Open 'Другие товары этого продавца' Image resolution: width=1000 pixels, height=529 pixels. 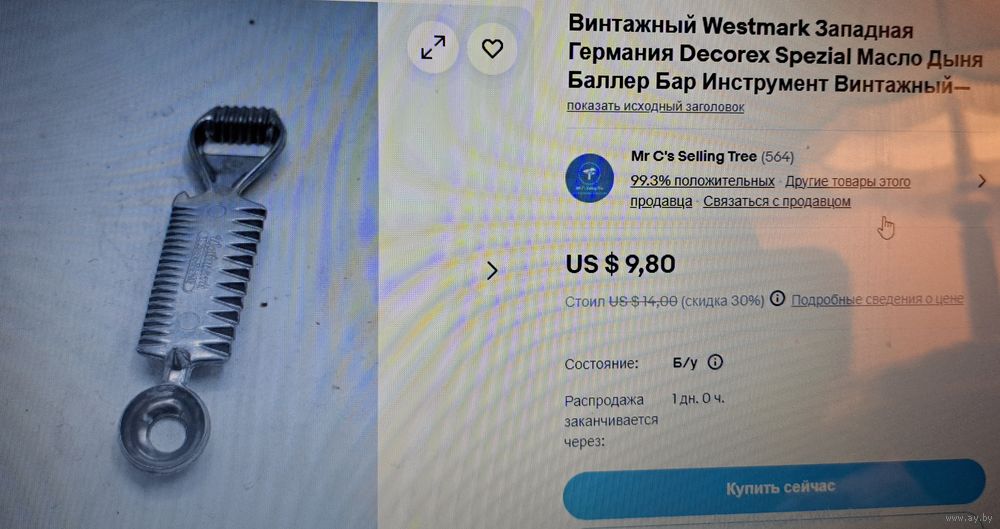[848, 182]
